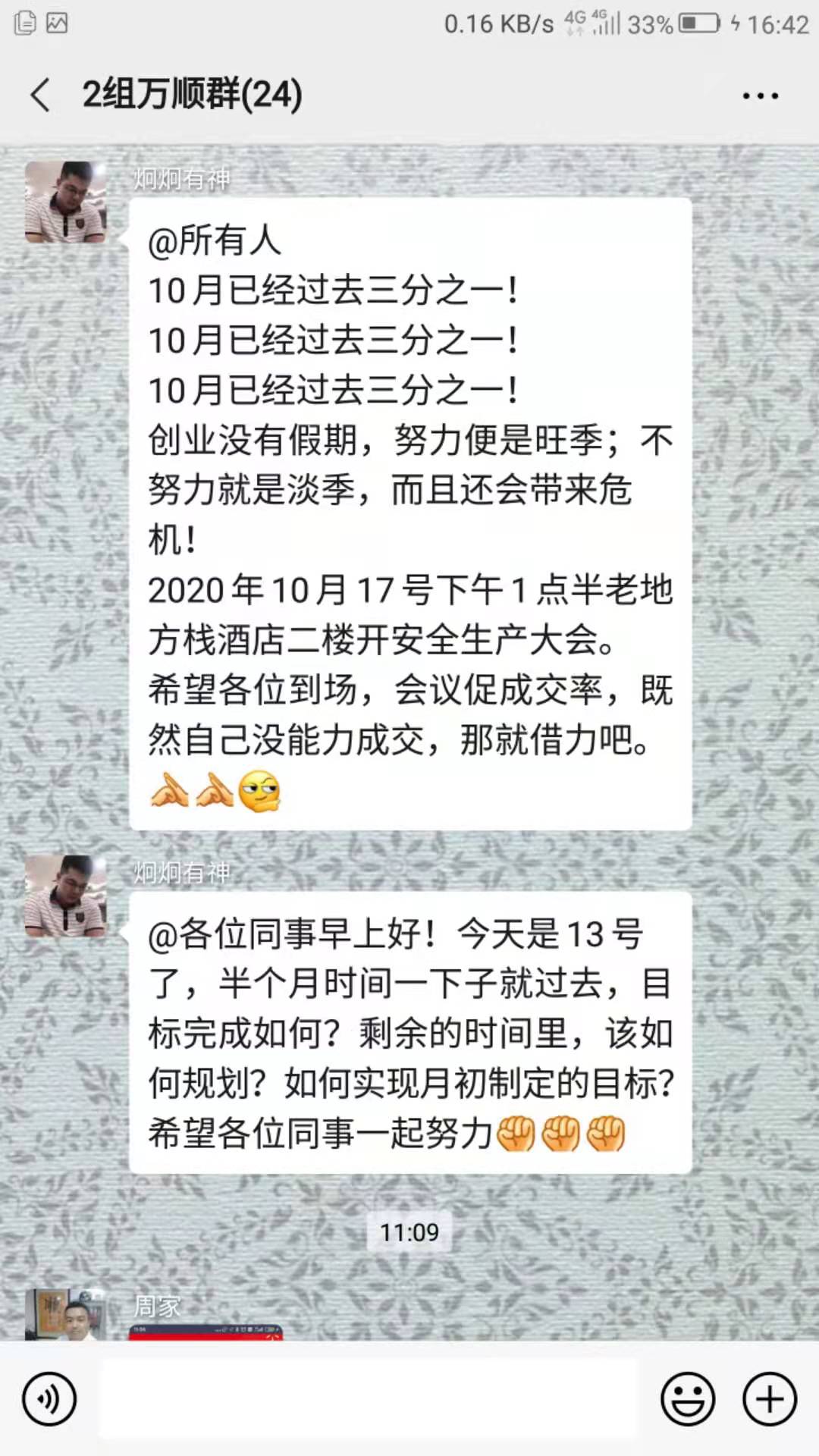Open 炯炯有神's avatar beside the @所有人 message
The height and width of the screenshot is (1456, 819).
click(66, 202)
